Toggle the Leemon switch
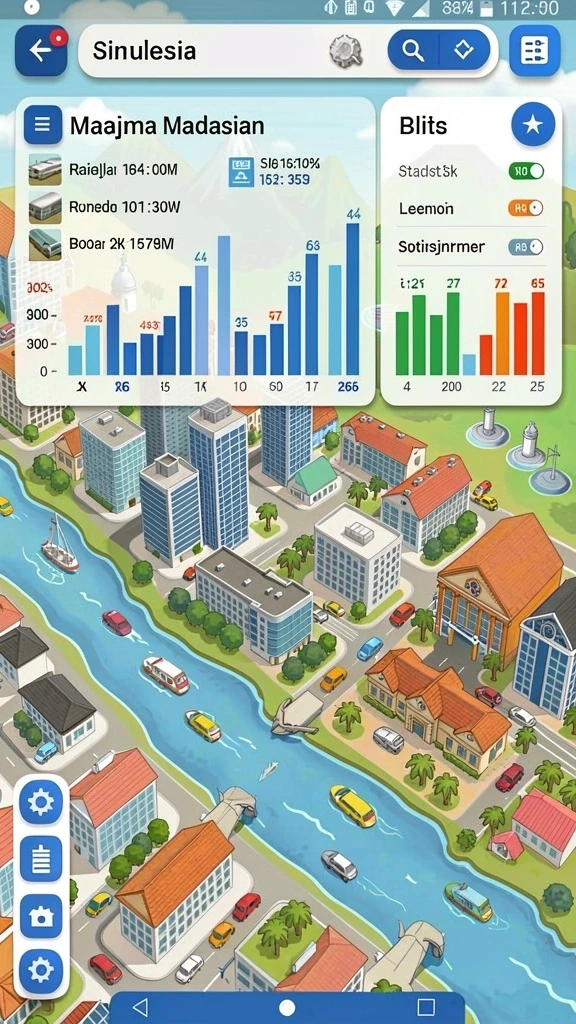The image size is (576, 1024). point(526,208)
